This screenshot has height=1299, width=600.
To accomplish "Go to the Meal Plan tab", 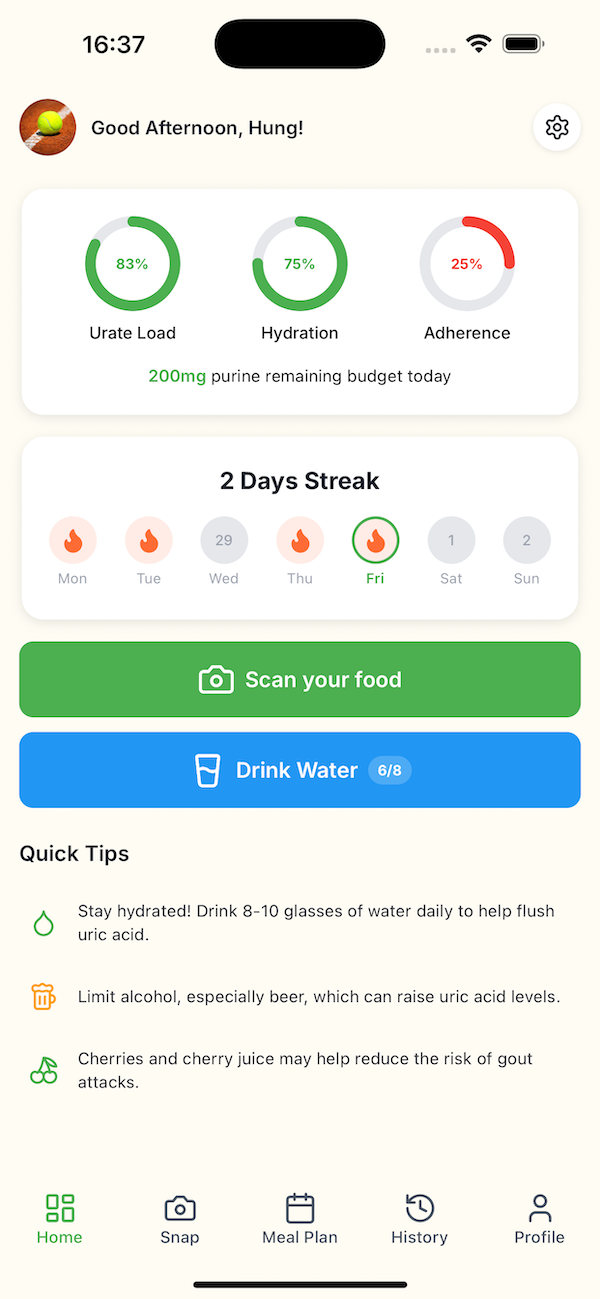I will tap(300, 1219).
